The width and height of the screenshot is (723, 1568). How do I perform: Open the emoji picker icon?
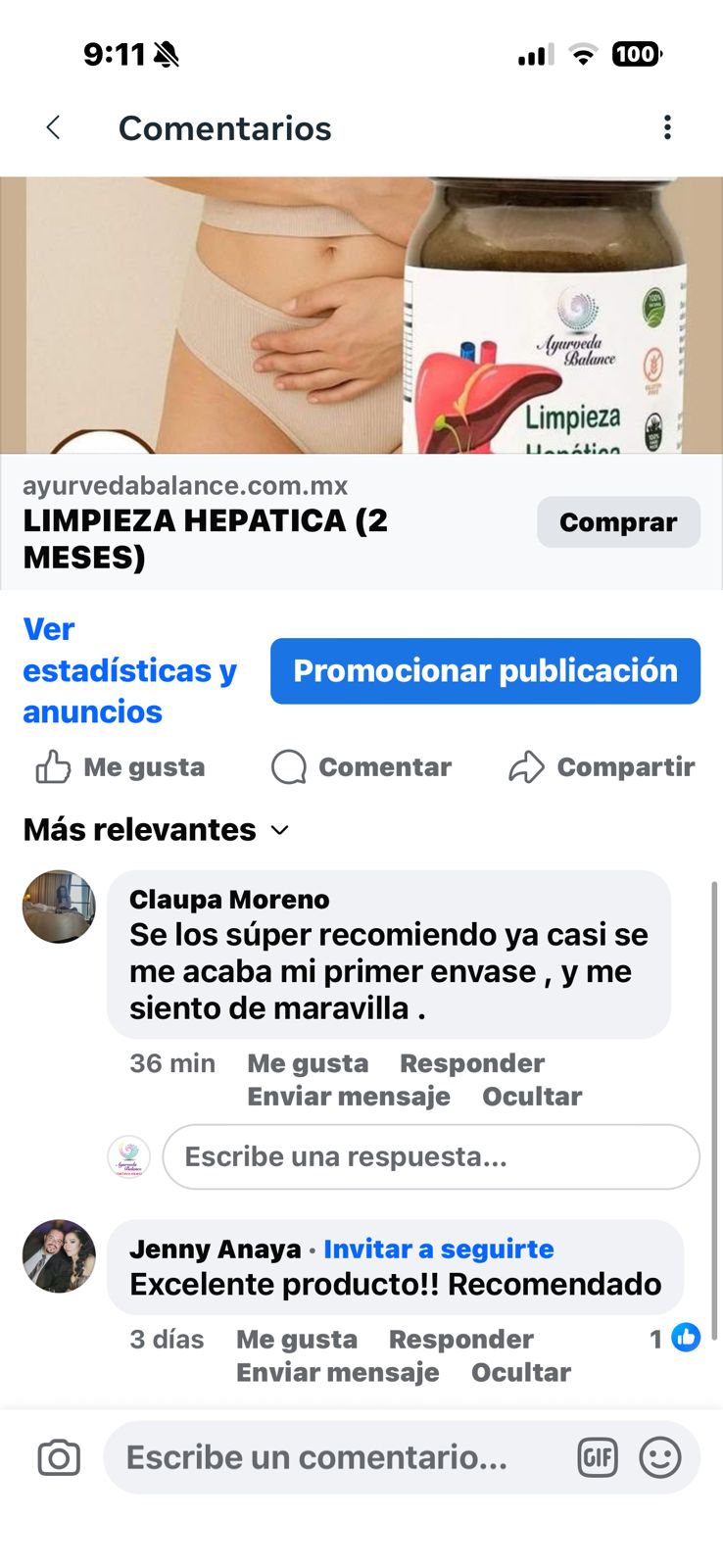click(661, 1457)
